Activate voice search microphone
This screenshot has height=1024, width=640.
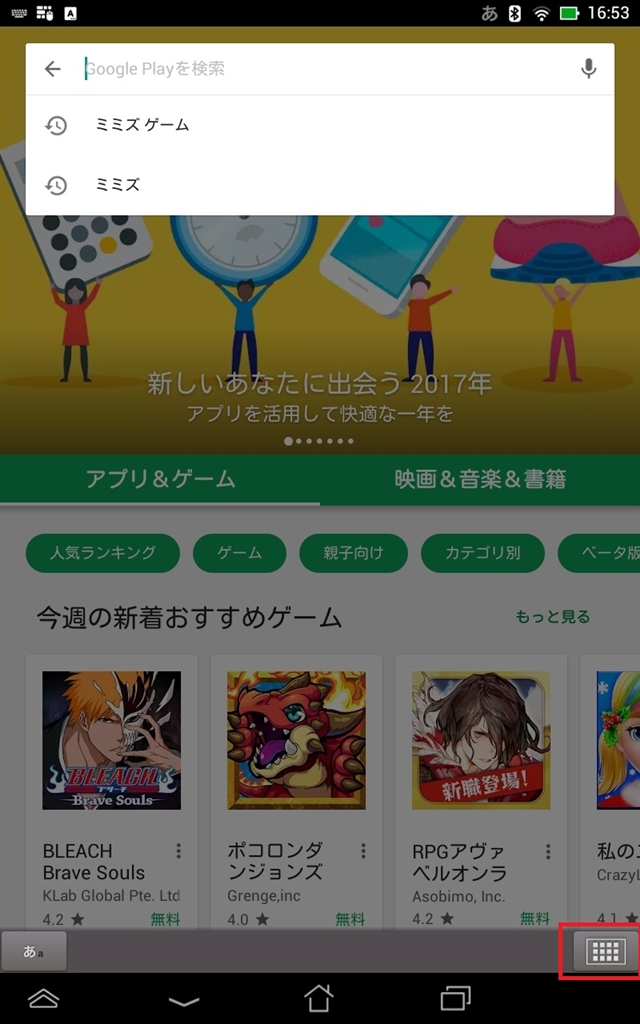tap(589, 69)
